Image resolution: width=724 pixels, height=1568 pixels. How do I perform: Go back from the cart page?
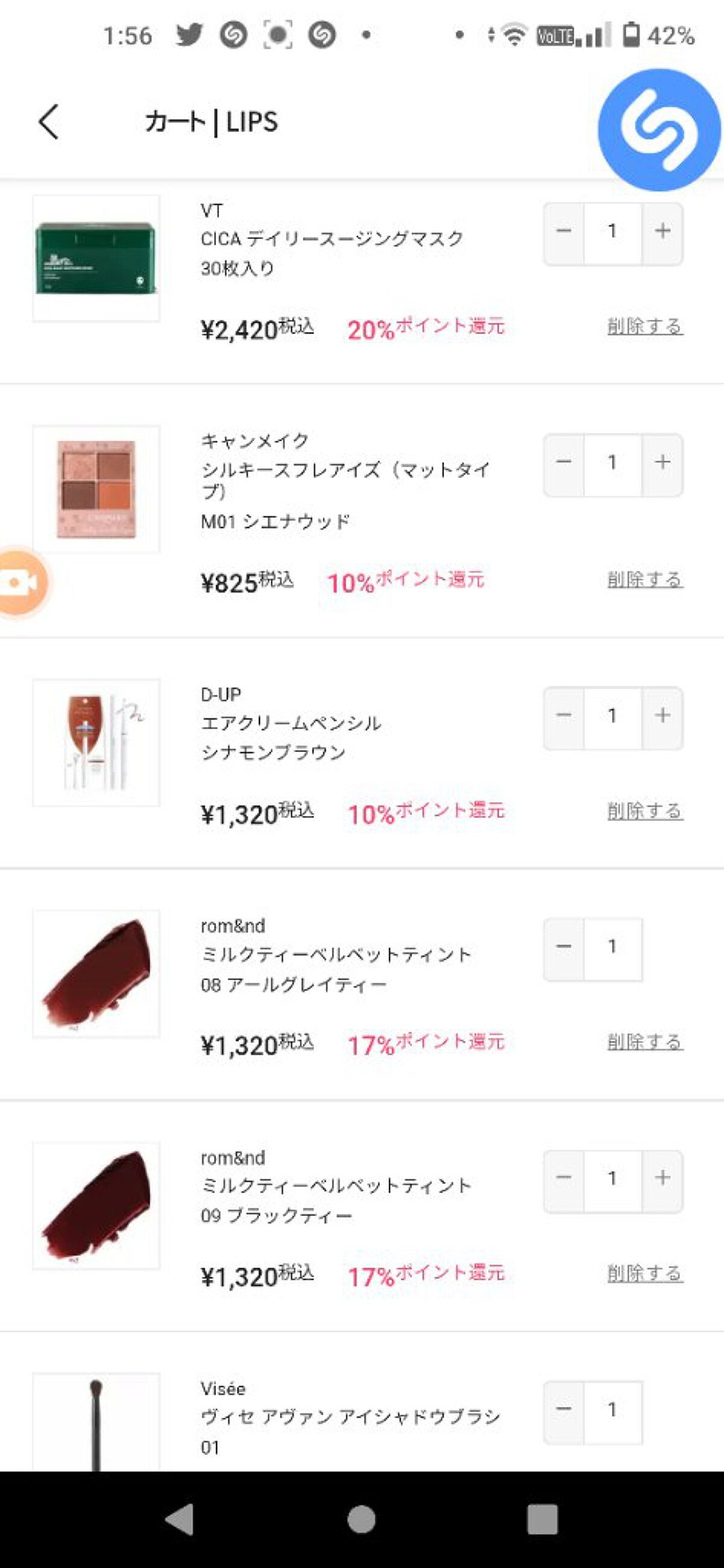(x=49, y=122)
